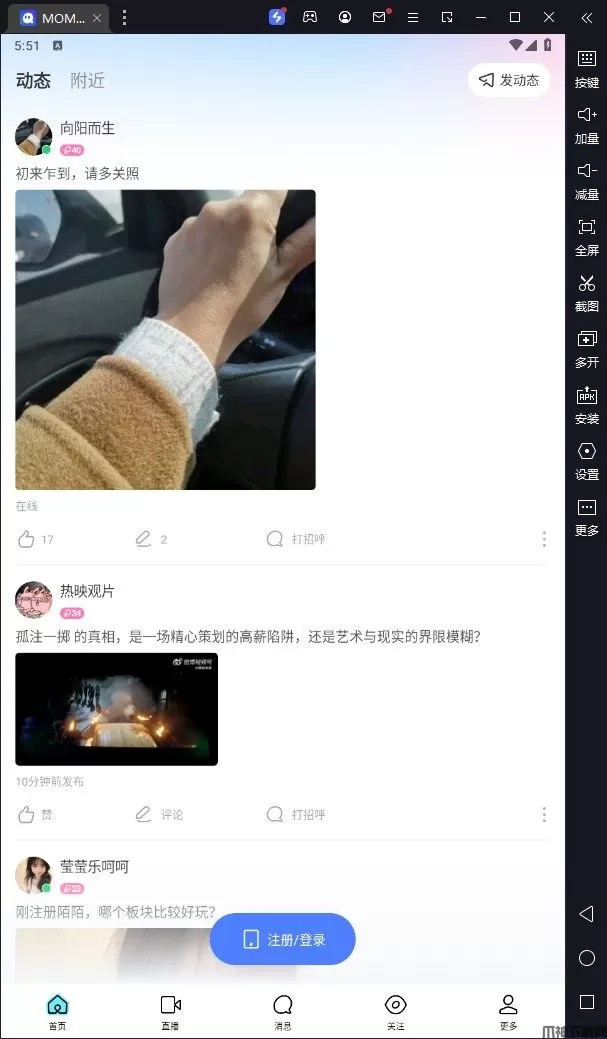Image resolution: width=607 pixels, height=1039 pixels.
Task: View 向阳而生's profile avatar
Action: pyautogui.click(x=33, y=136)
